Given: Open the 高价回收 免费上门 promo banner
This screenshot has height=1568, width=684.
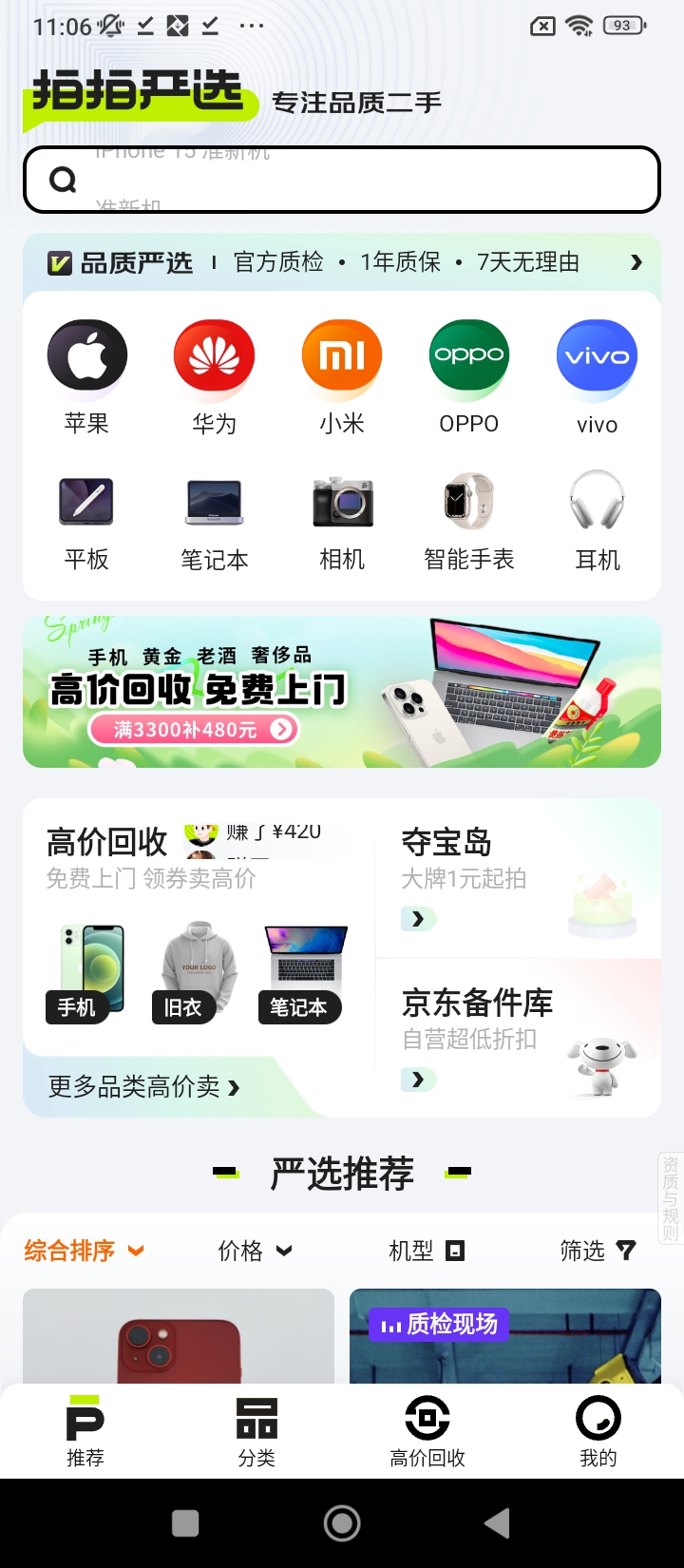Looking at the screenshot, I should click(x=342, y=692).
